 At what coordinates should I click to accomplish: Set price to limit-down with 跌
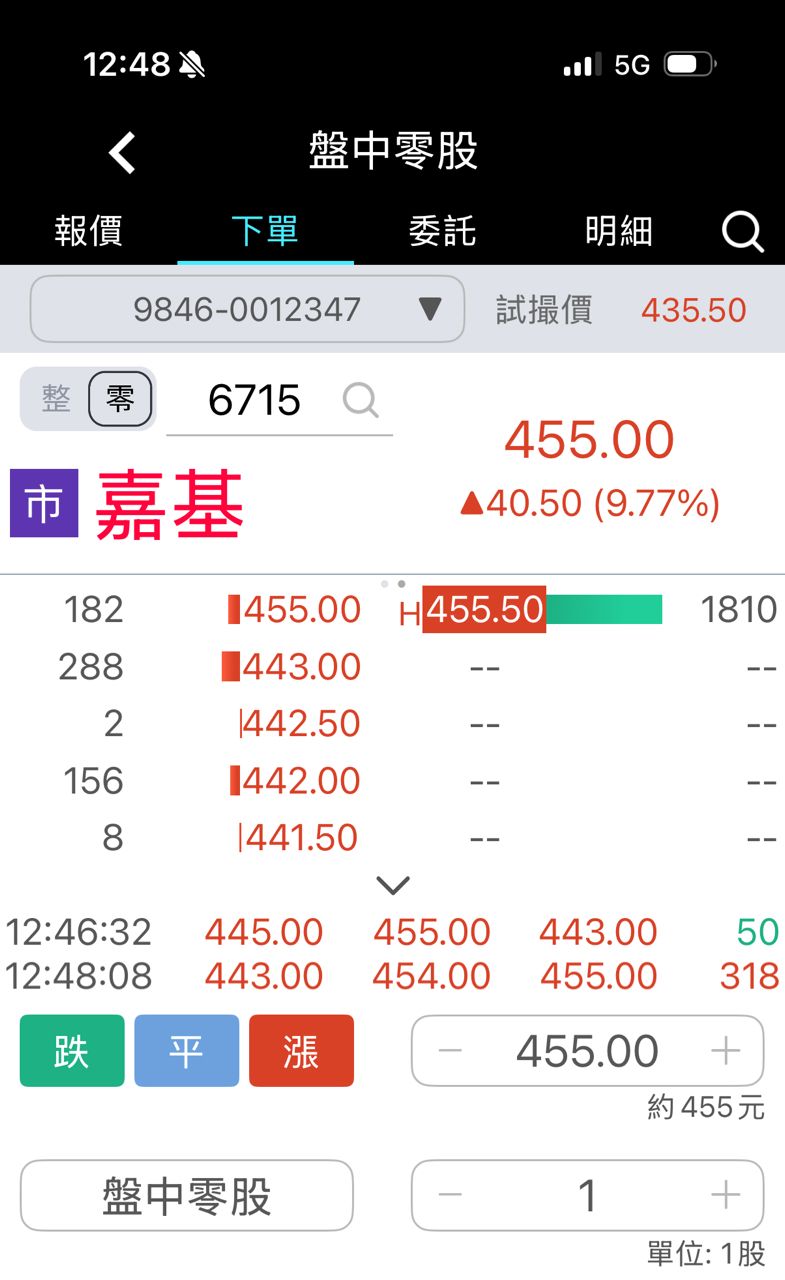pos(72,1051)
